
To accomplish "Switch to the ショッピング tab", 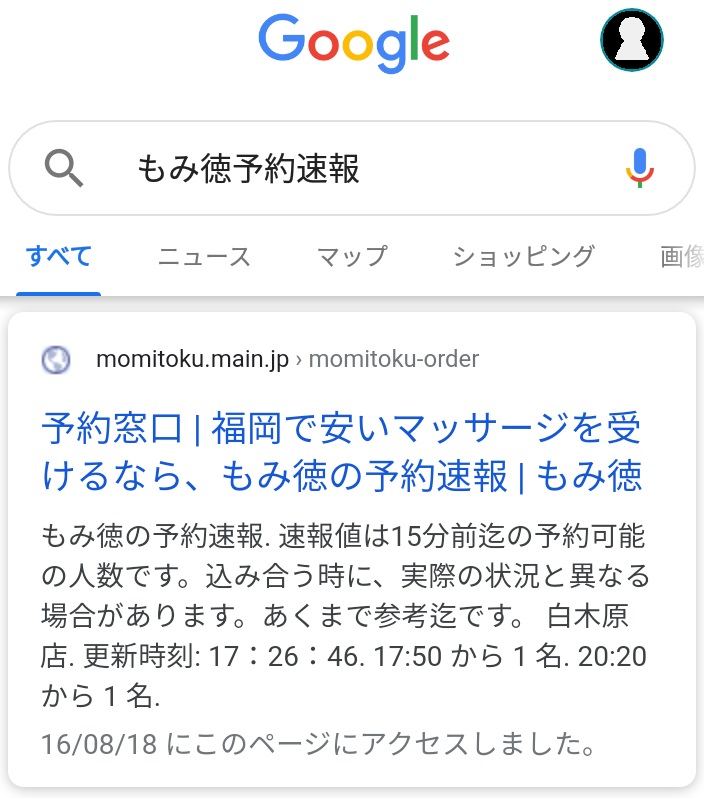I will [x=524, y=256].
